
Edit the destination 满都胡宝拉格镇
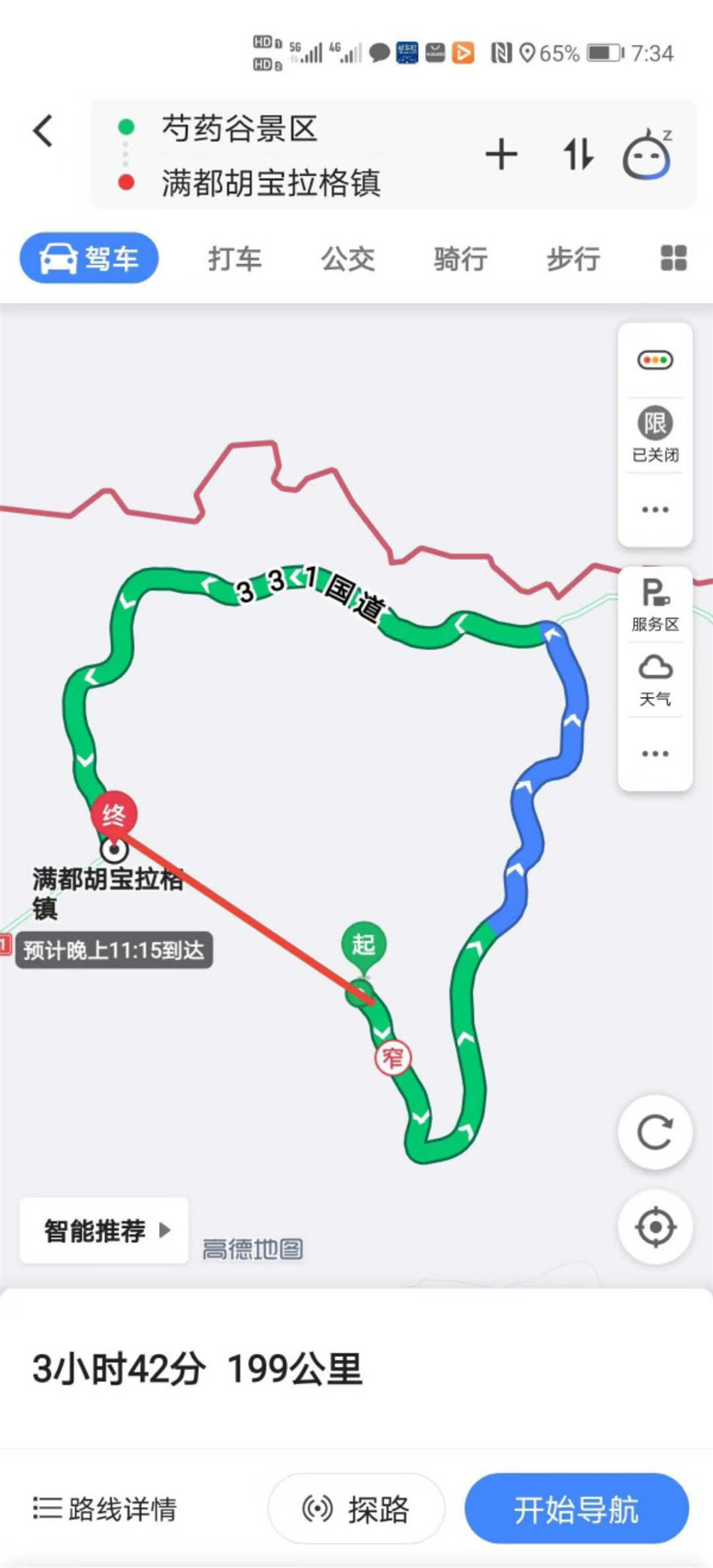(271, 183)
